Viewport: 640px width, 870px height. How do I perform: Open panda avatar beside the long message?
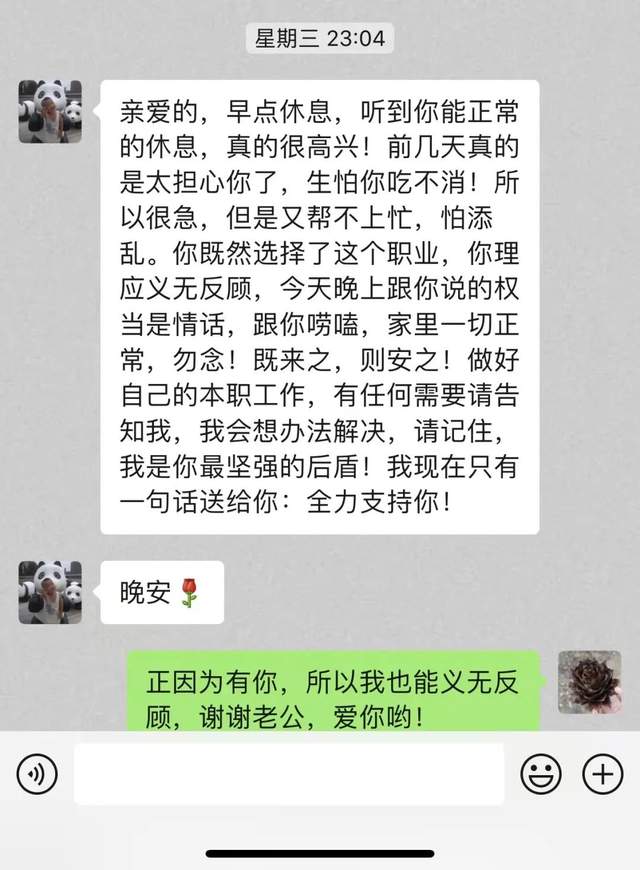coord(50,111)
